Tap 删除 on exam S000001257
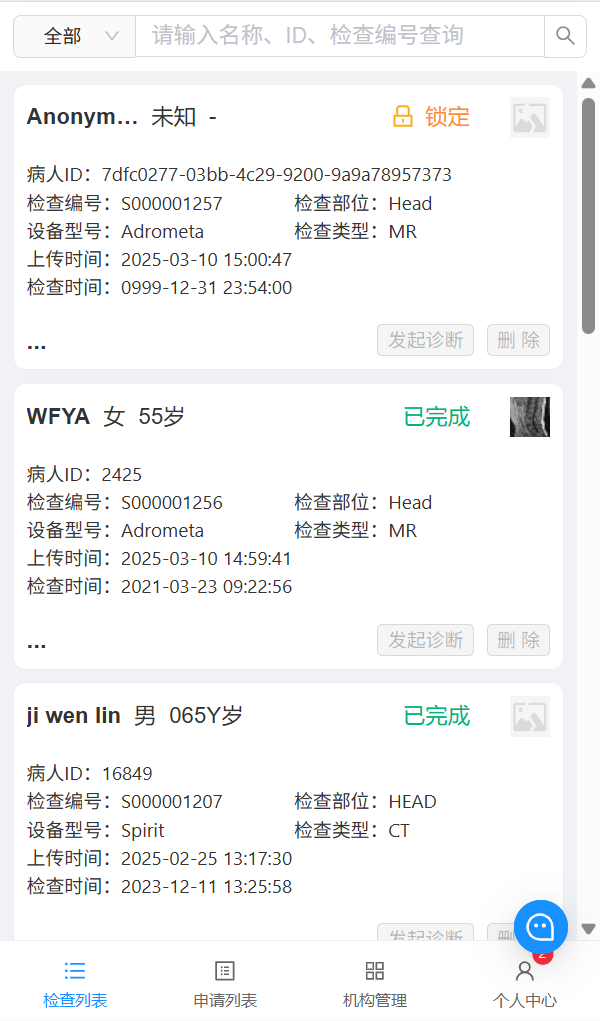 pyautogui.click(x=518, y=340)
